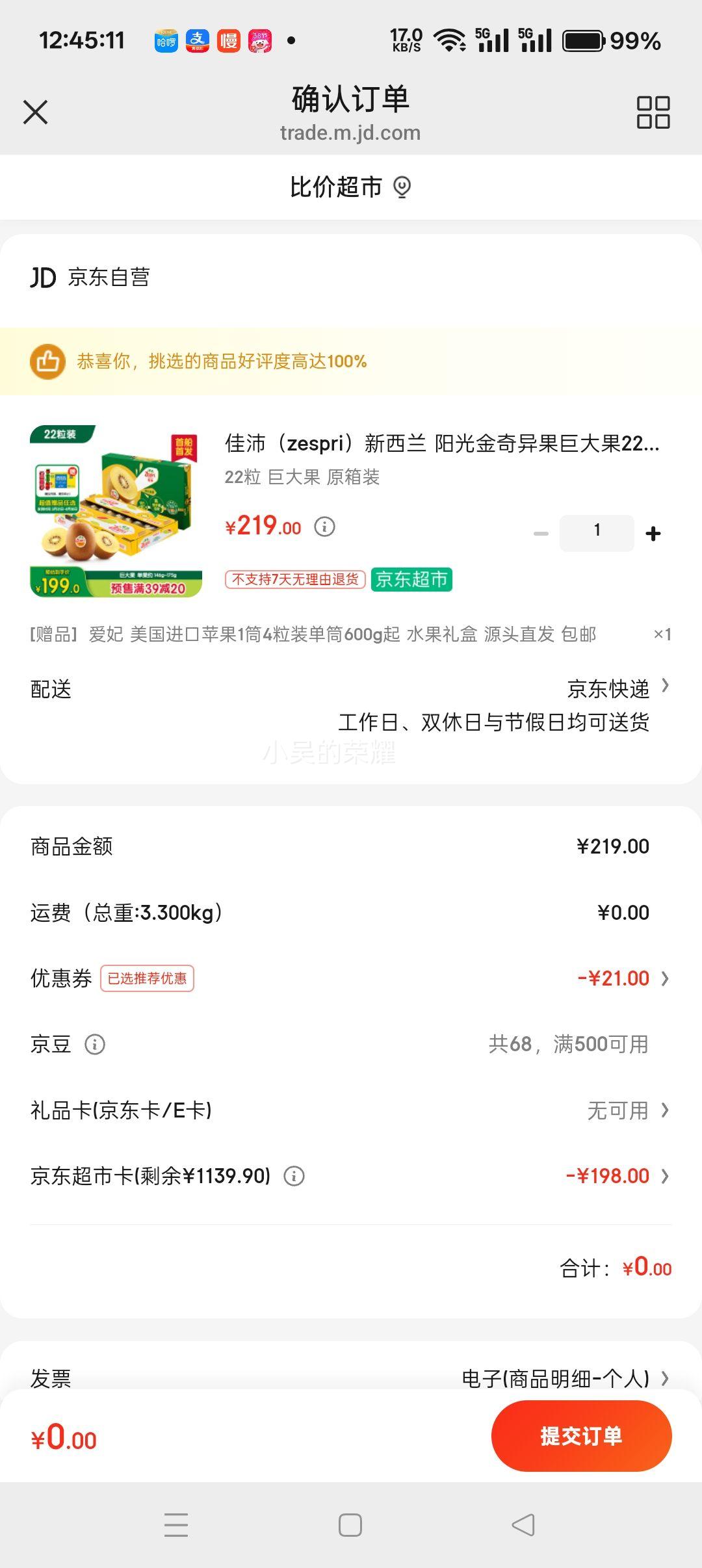Screen dimensions: 702x1568
Task: Tap the 已选推荐优惠 coupon tag
Action: tap(147, 979)
